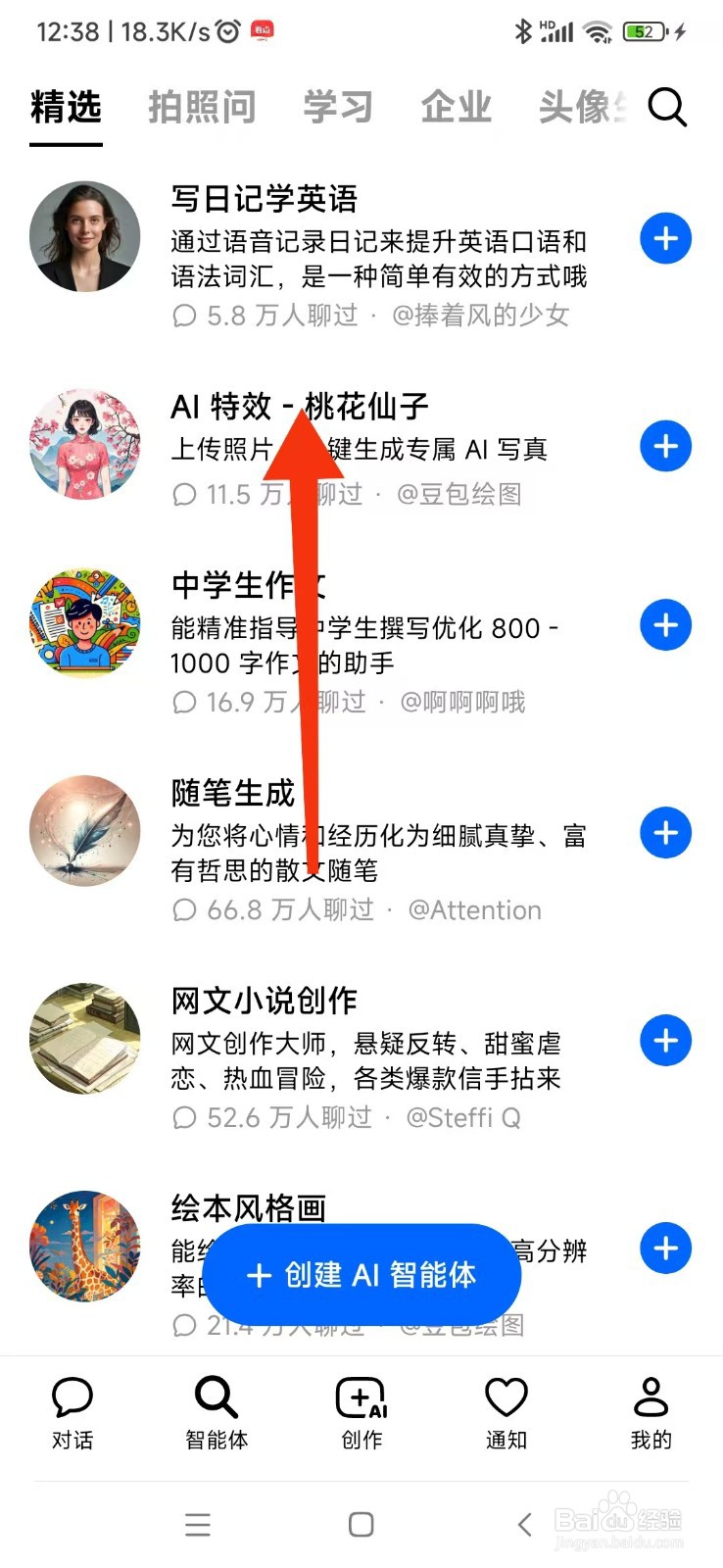This screenshot has height=1568, width=723.
Task: Open search using the magnifier icon
Action: 668,108
